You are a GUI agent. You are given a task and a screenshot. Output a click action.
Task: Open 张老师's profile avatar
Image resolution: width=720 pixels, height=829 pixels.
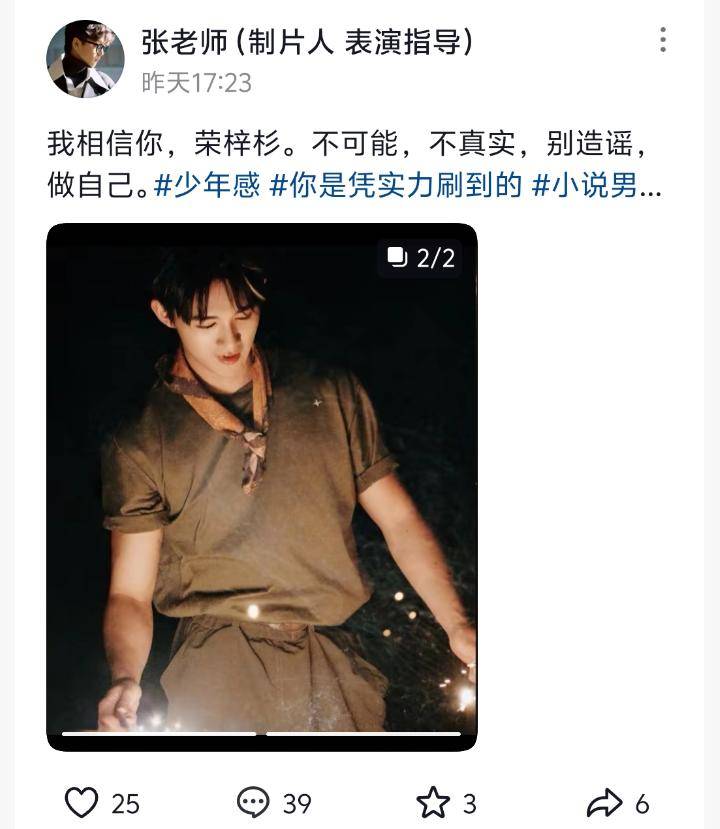[84, 59]
